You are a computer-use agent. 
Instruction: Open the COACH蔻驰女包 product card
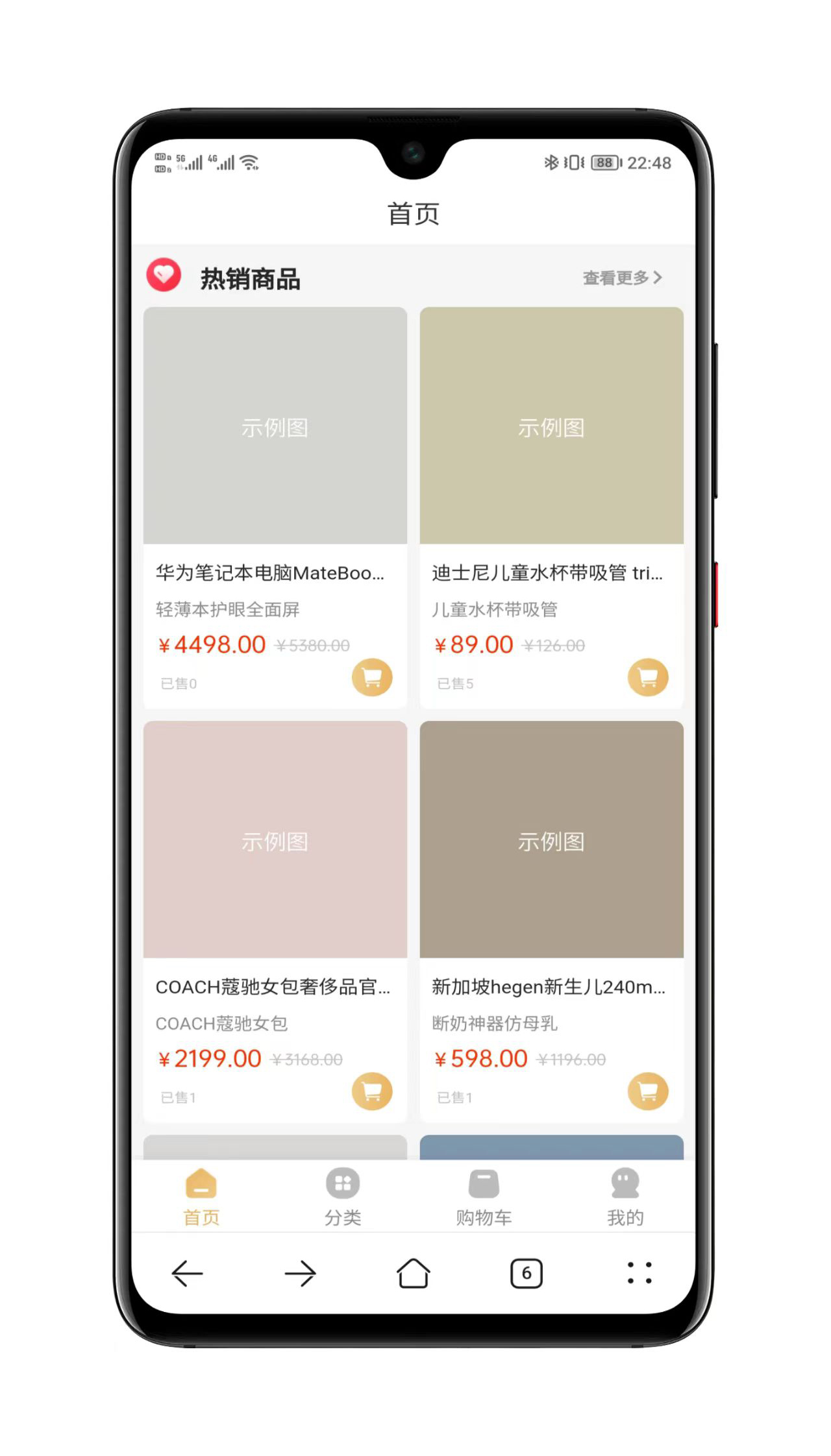tap(275, 869)
